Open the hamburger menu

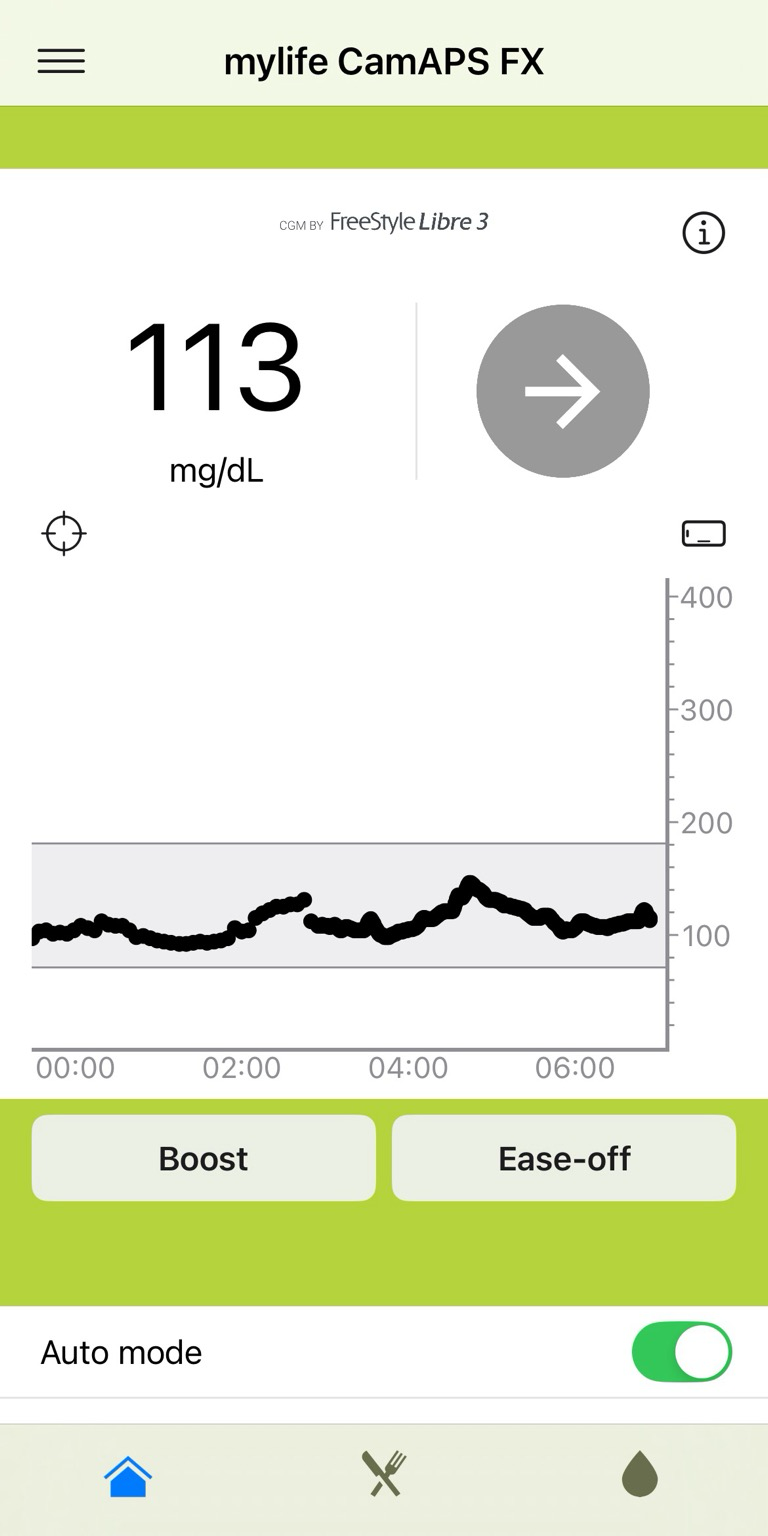point(61,61)
